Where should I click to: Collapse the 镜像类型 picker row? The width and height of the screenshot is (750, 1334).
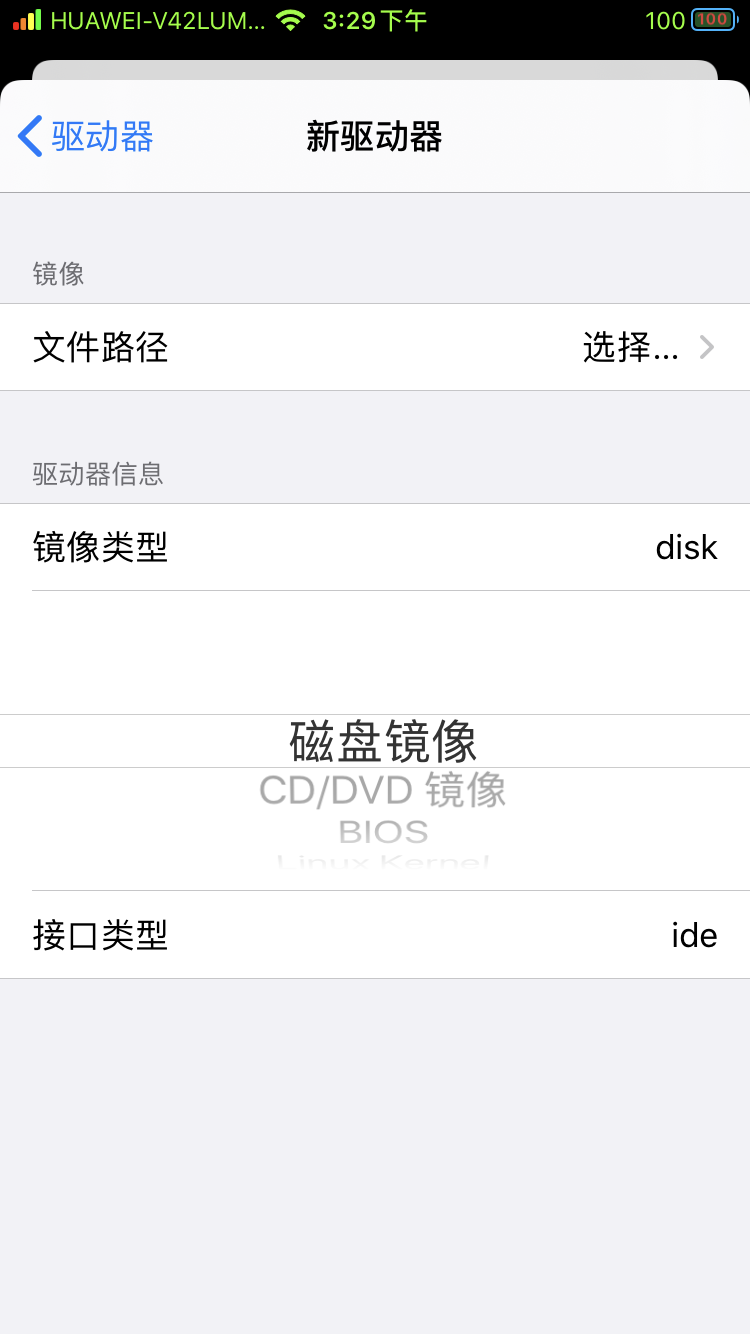point(375,547)
